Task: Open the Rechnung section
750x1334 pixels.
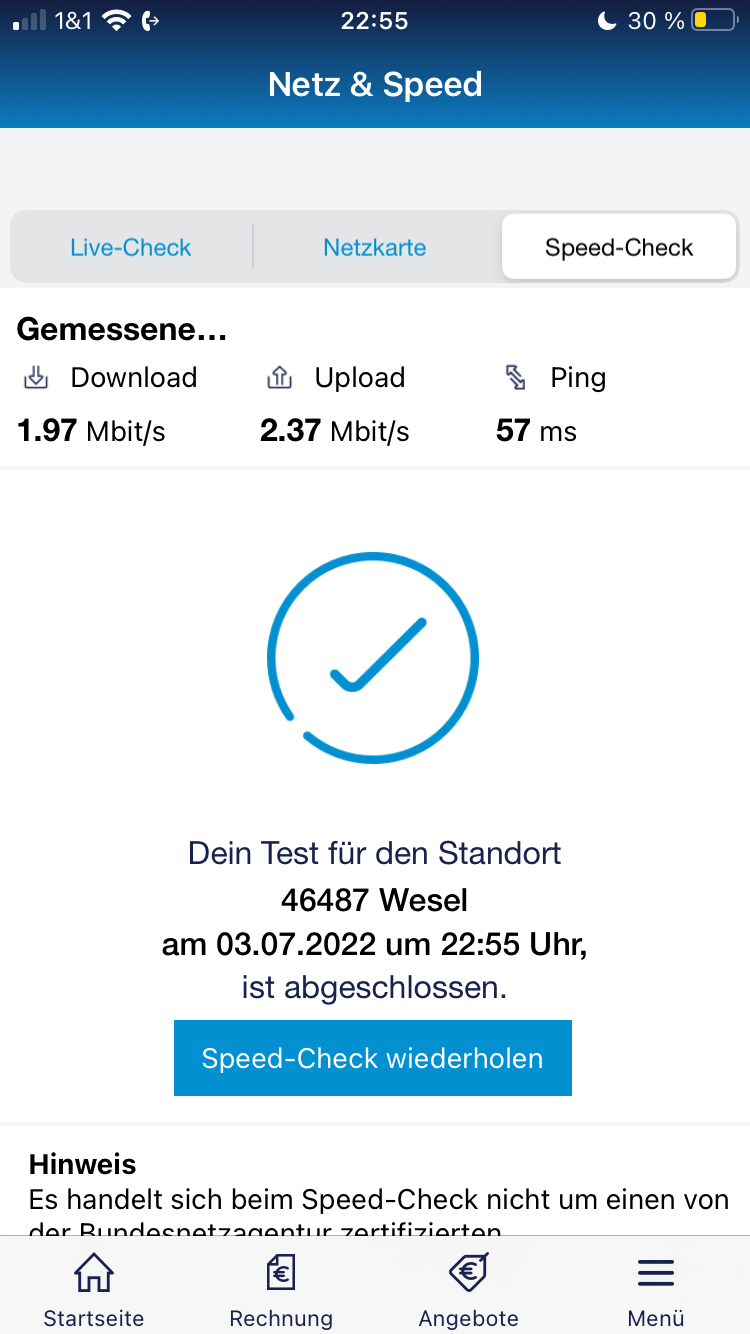Action: 281,1290
